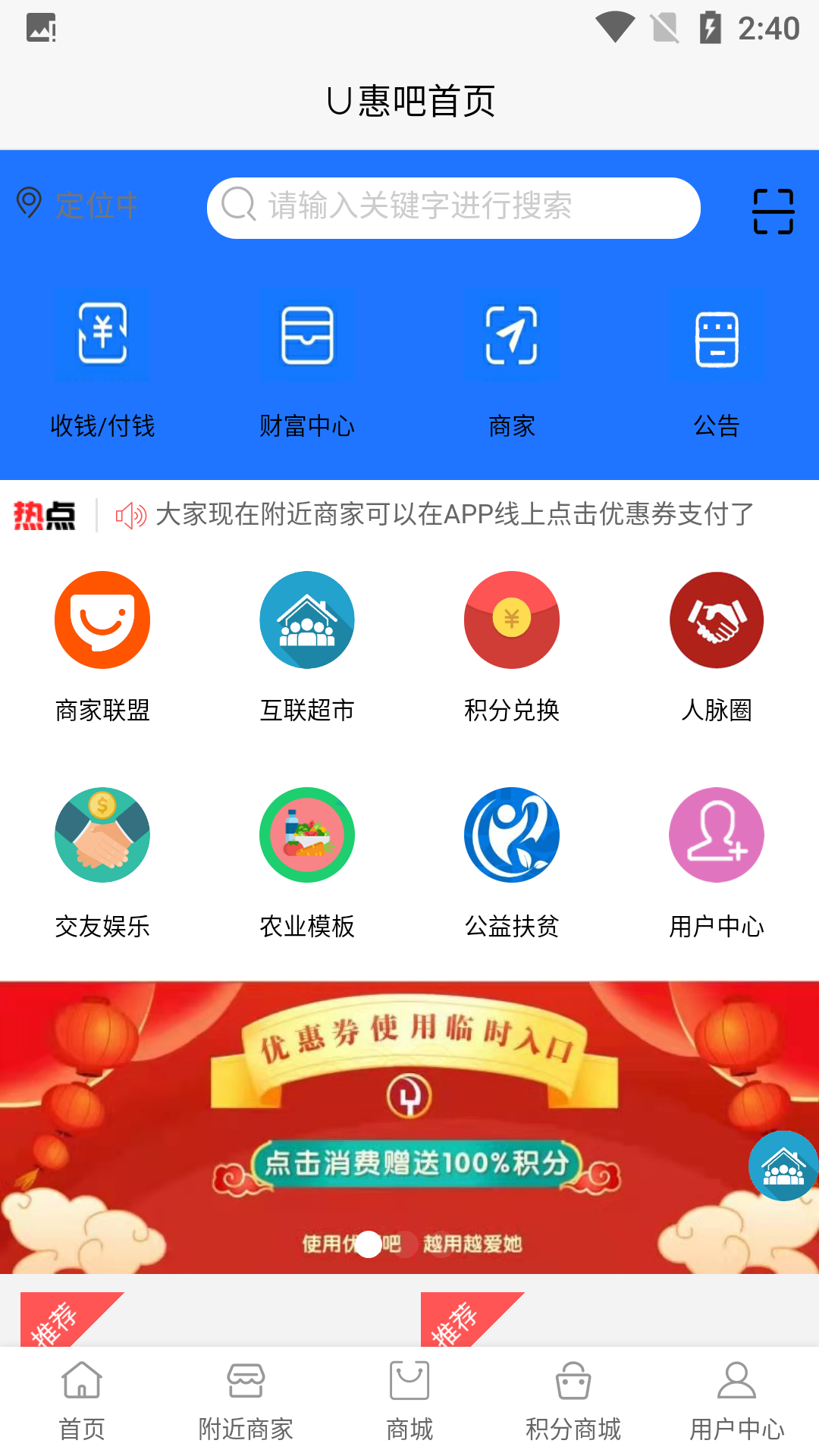Open 交友娱乐 friends and entertainment icon
This screenshot has width=819, height=1456.
pyautogui.click(x=102, y=834)
